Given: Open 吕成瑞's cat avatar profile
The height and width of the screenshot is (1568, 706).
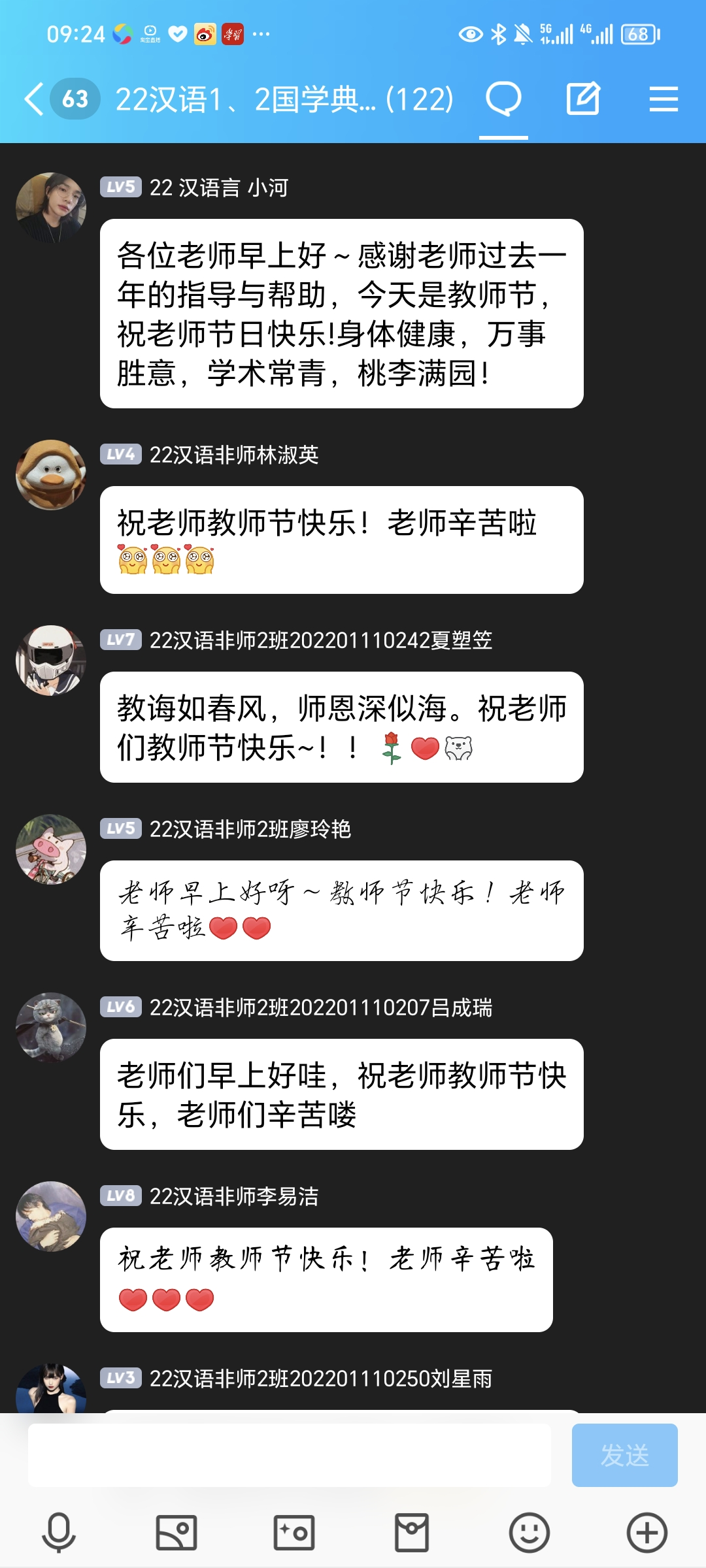Looking at the screenshot, I should (51, 1028).
